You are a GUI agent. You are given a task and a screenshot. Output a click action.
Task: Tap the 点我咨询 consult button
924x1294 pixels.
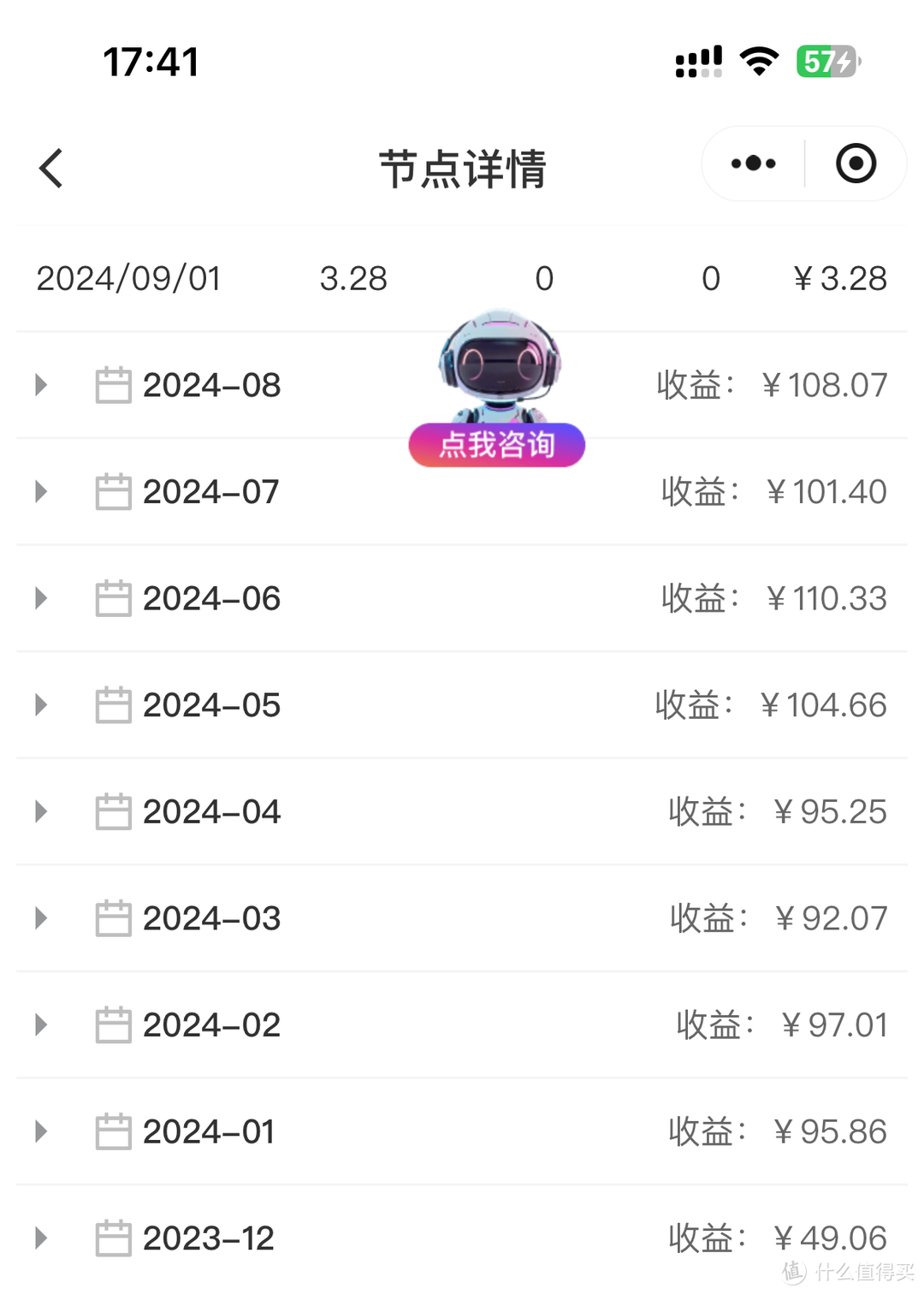coord(496,444)
